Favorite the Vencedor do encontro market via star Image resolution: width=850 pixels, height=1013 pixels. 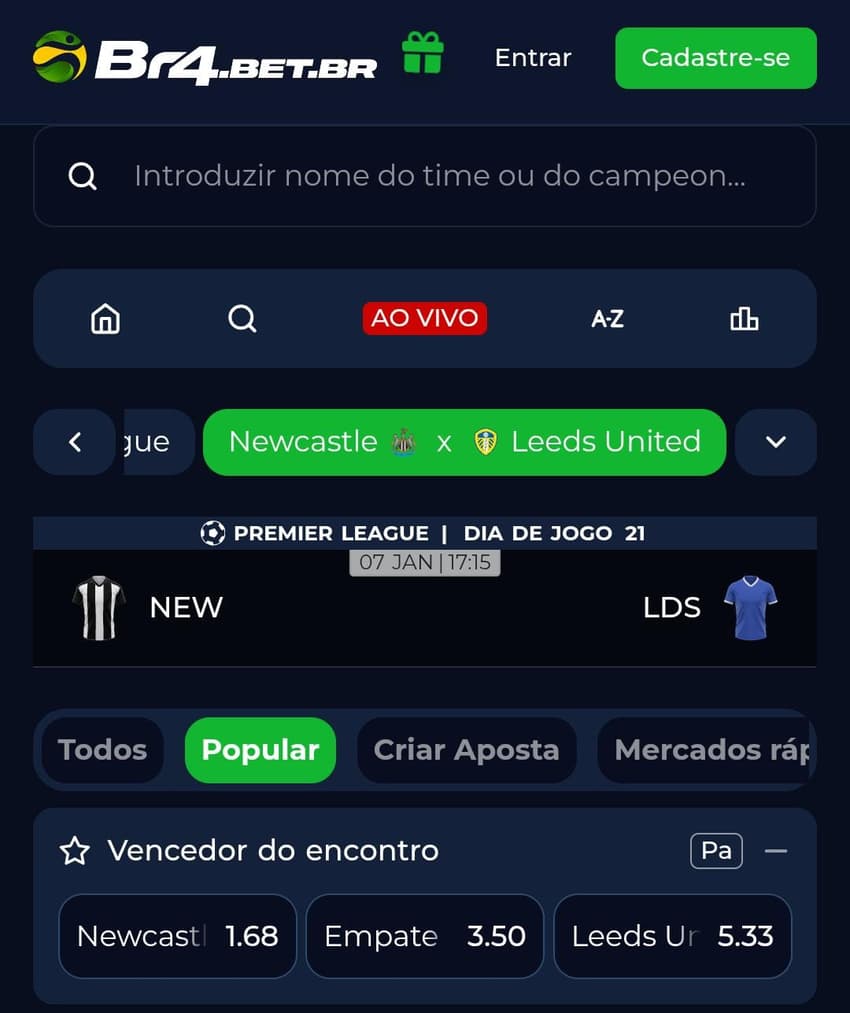click(x=74, y=851)
